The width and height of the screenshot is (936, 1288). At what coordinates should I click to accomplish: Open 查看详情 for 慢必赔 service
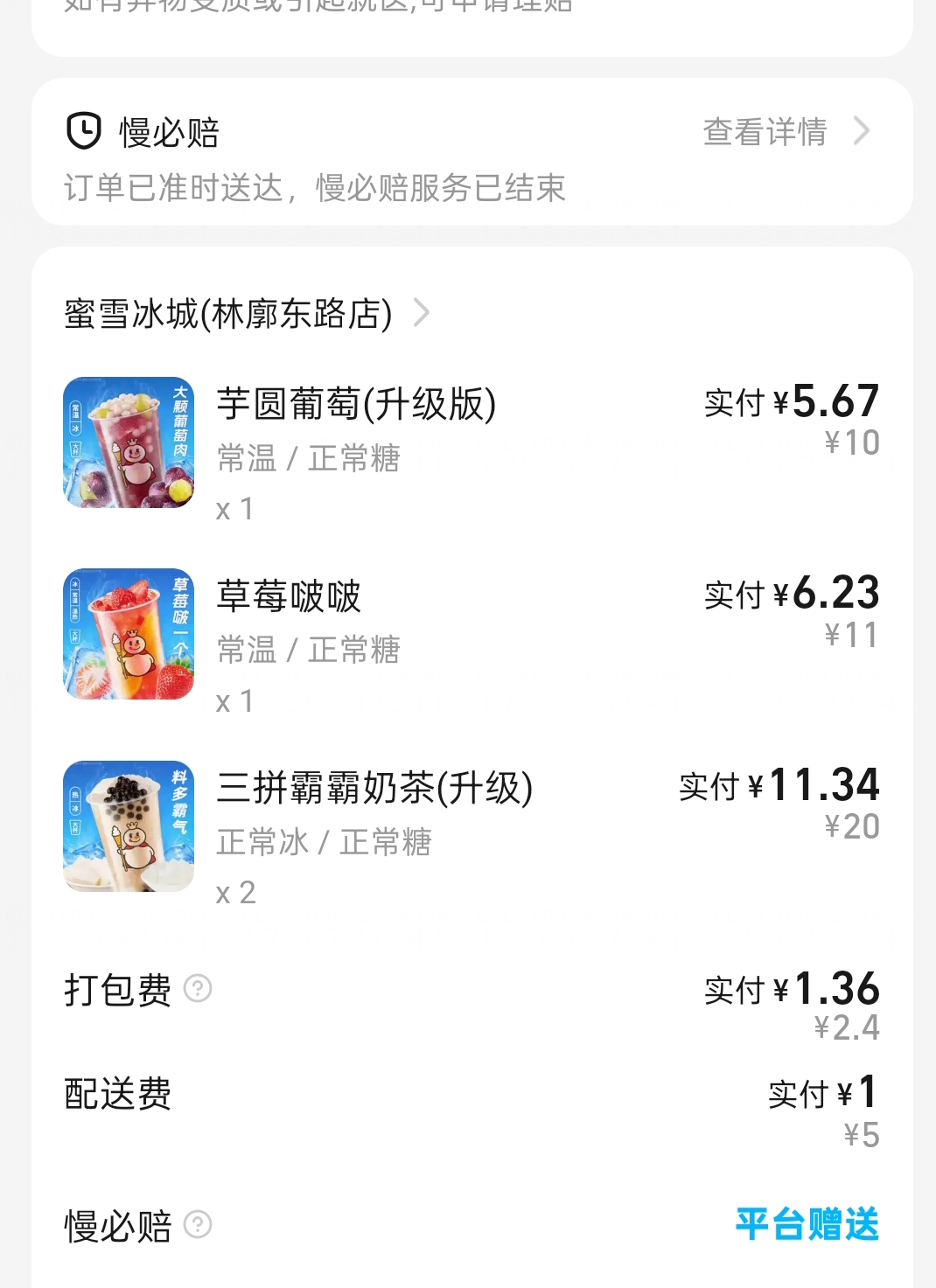pos(764,131)
